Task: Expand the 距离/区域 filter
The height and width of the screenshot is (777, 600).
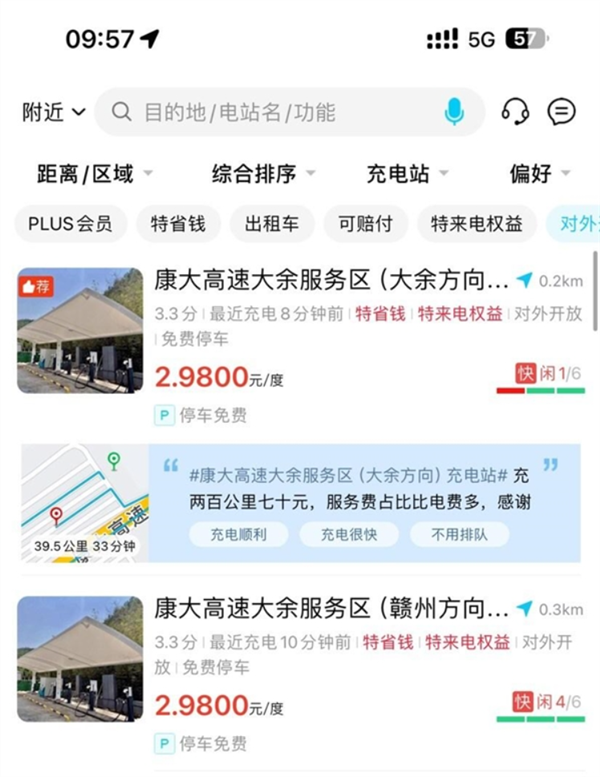Action: coord(95,174)
